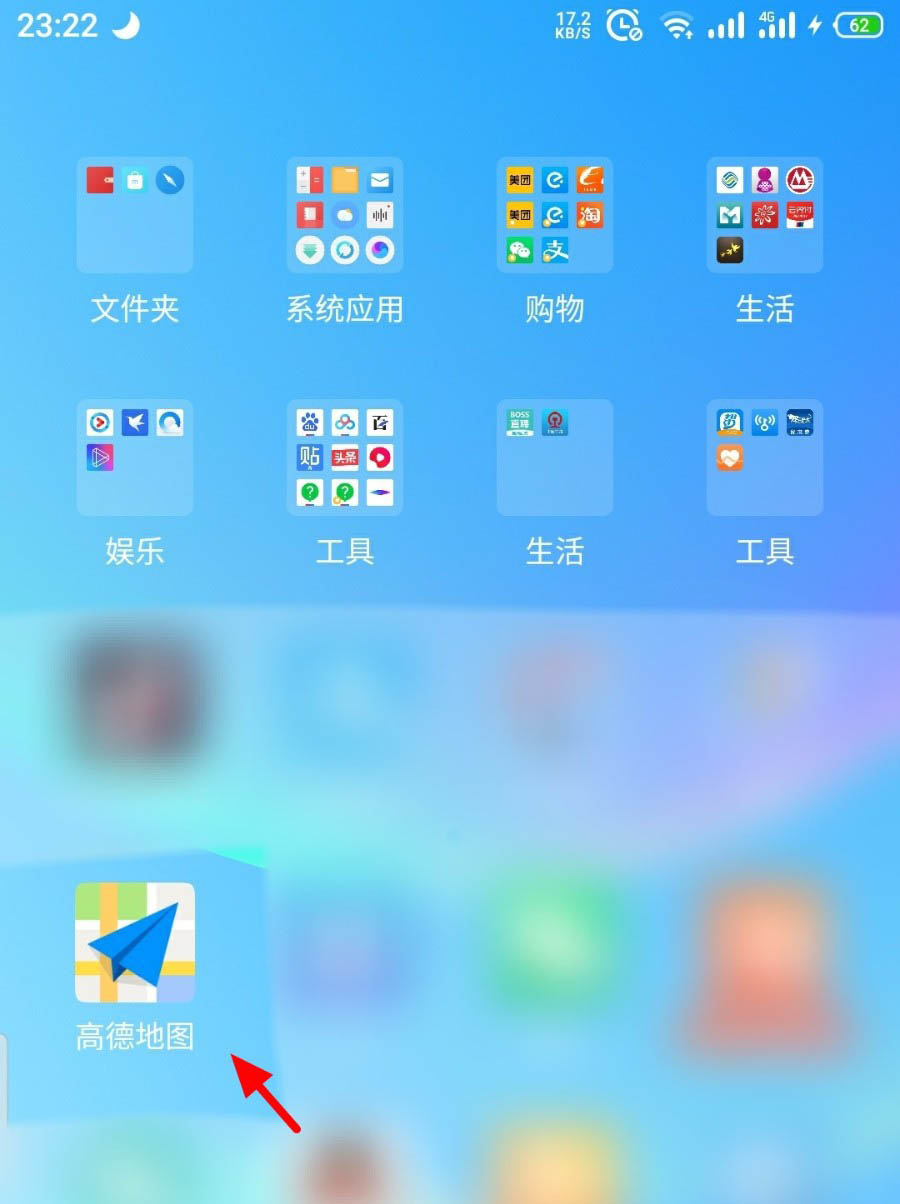This screenshot has height=1204, width=900.
Task: Open the 娱乐 entertainment folder
Action: pos(135,457)
